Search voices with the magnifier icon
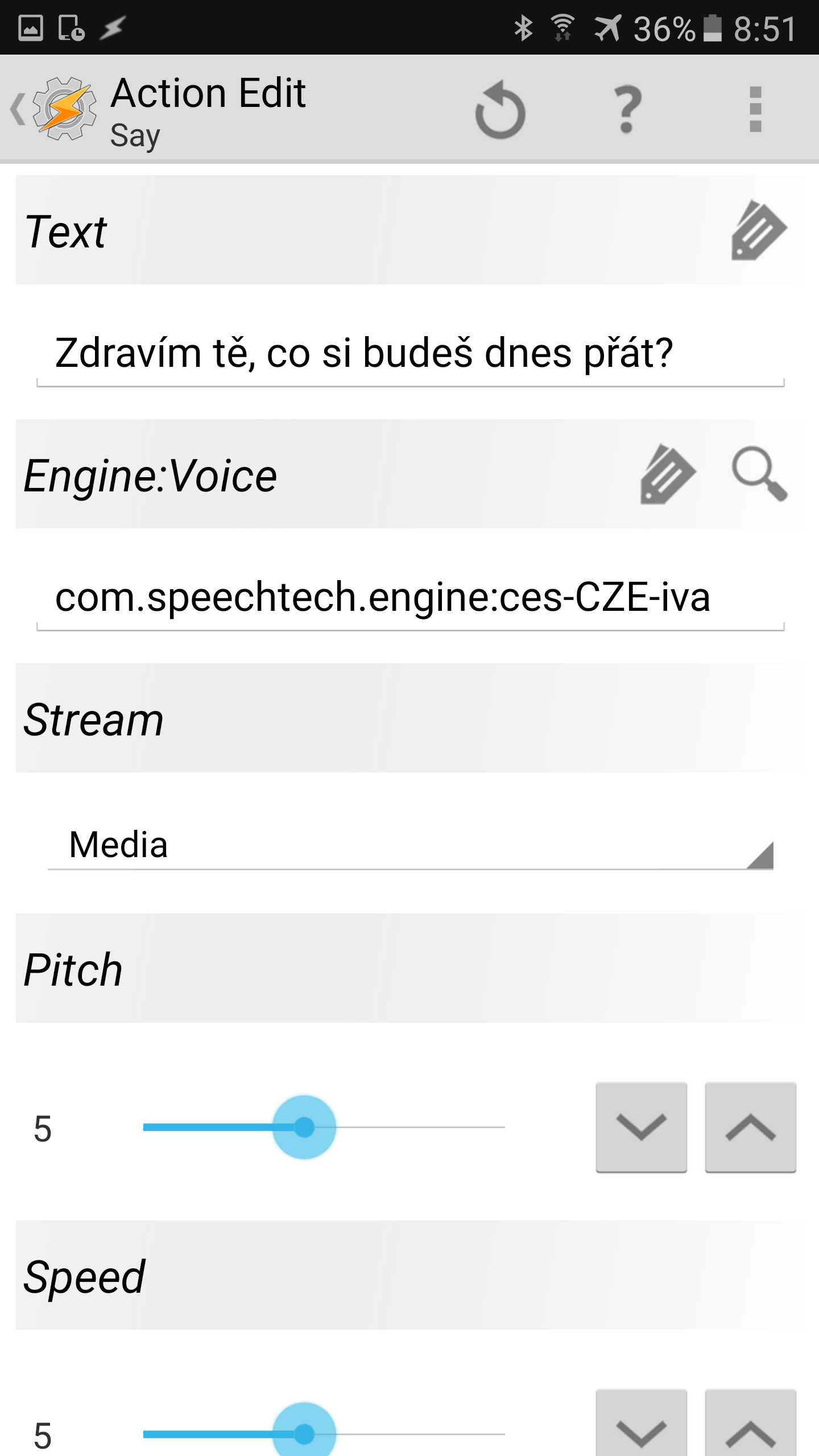The image size is (819, 1456). pyautogui.click(x=759, y=474)
